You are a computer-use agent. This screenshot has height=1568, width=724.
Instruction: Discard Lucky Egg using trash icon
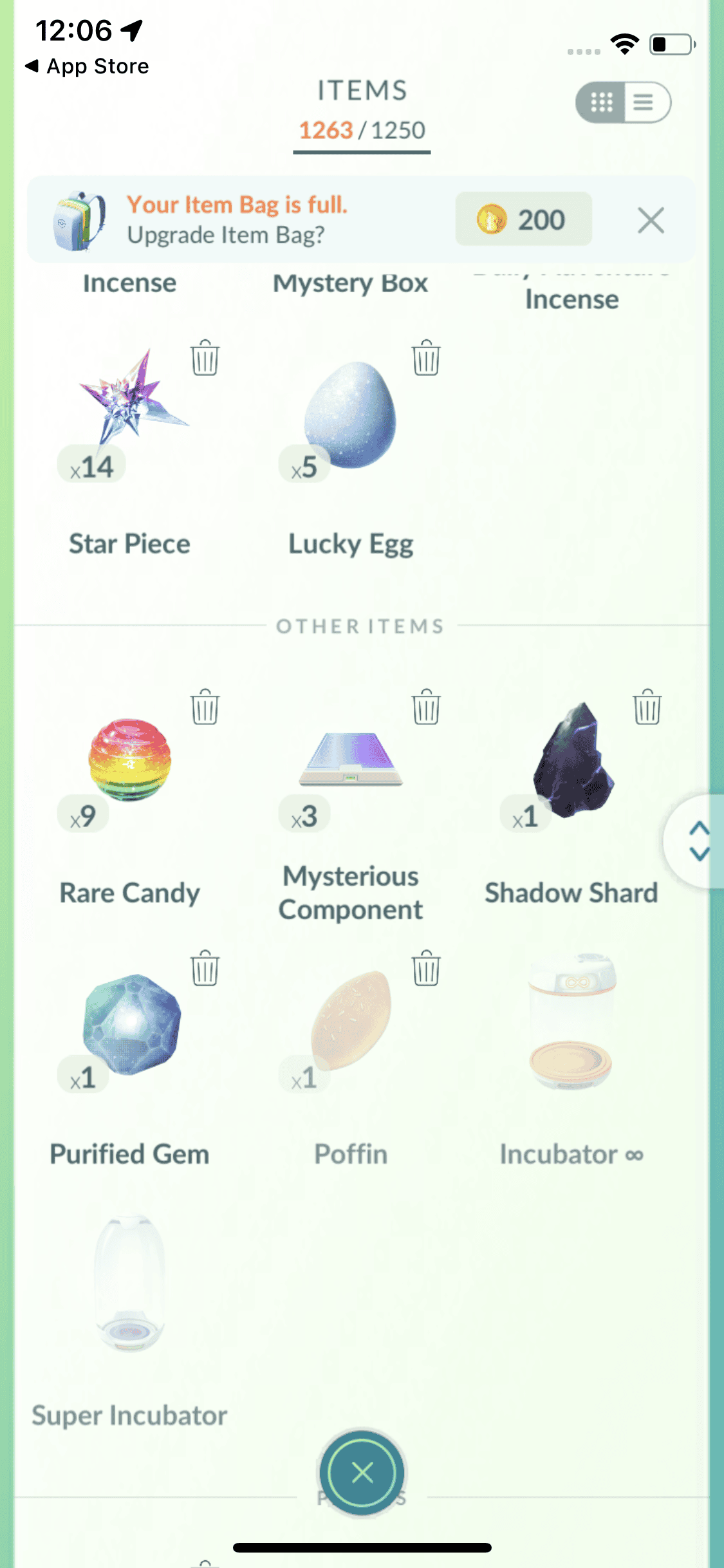425,358
